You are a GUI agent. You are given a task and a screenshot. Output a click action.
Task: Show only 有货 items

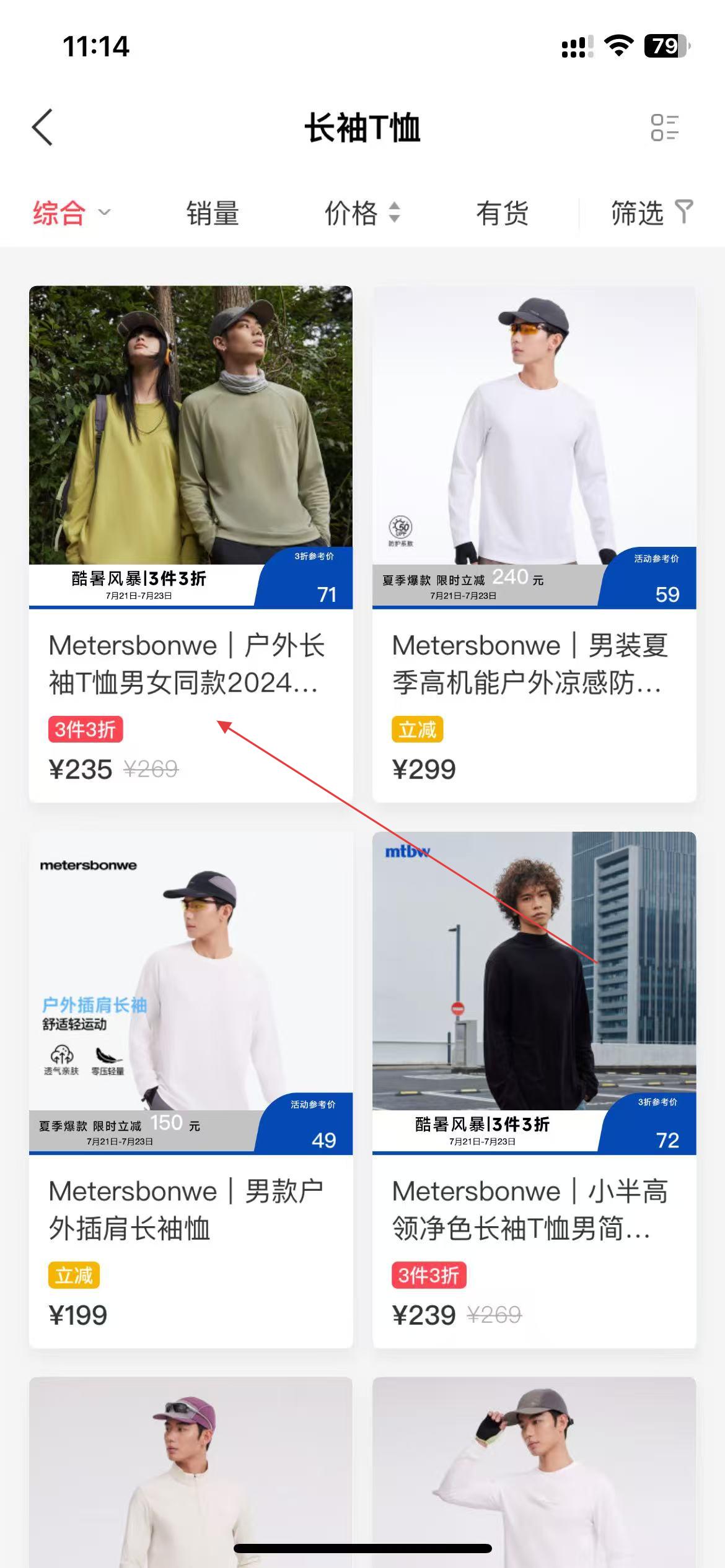pos(502,214)
